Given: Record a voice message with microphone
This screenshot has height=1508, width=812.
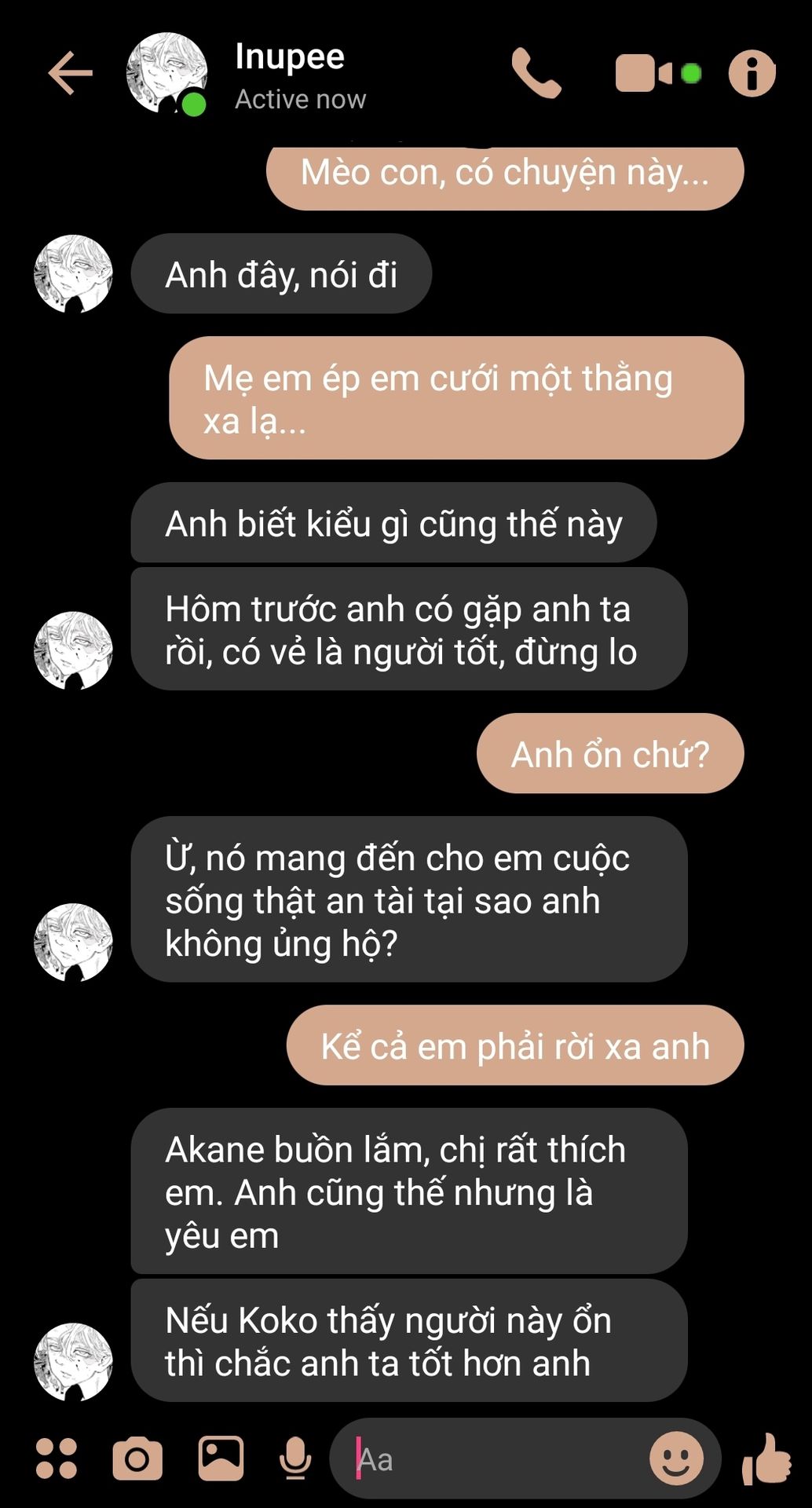Looking at the screenshot, I should (x=295, y=1459).
